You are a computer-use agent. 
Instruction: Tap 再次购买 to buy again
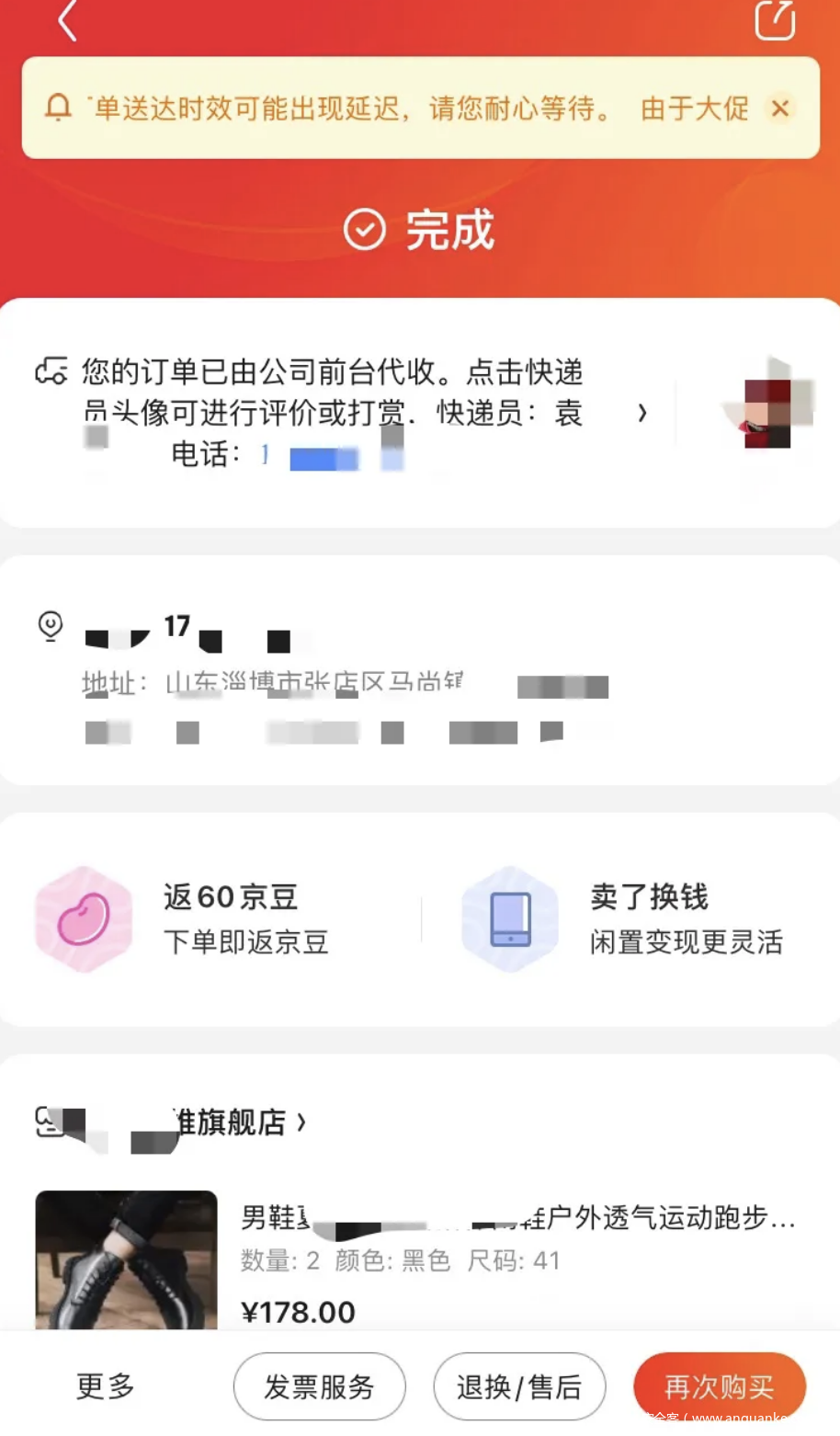point(719,1385)
